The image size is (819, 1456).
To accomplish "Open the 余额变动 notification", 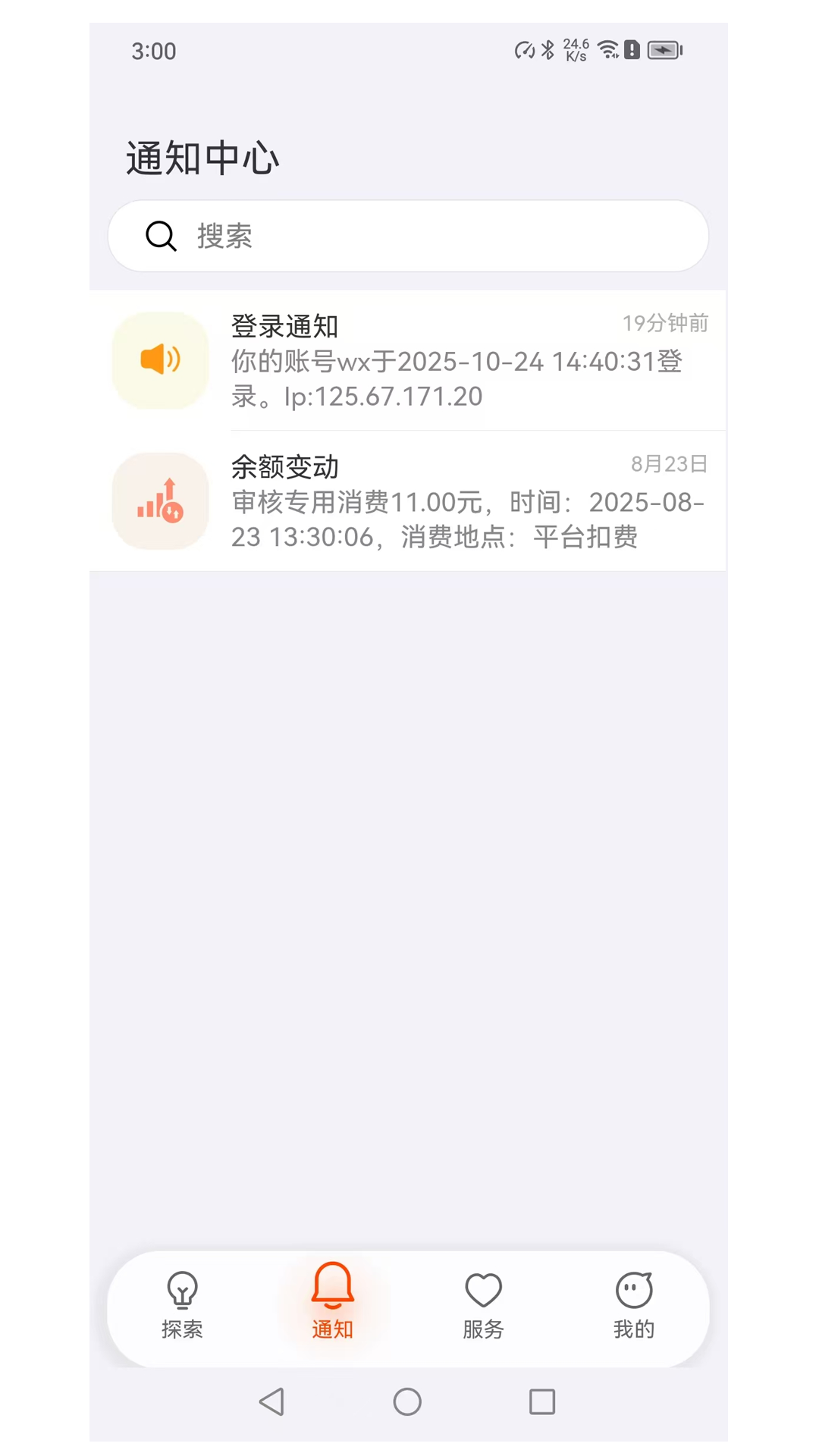I will [x=455, y=500].
